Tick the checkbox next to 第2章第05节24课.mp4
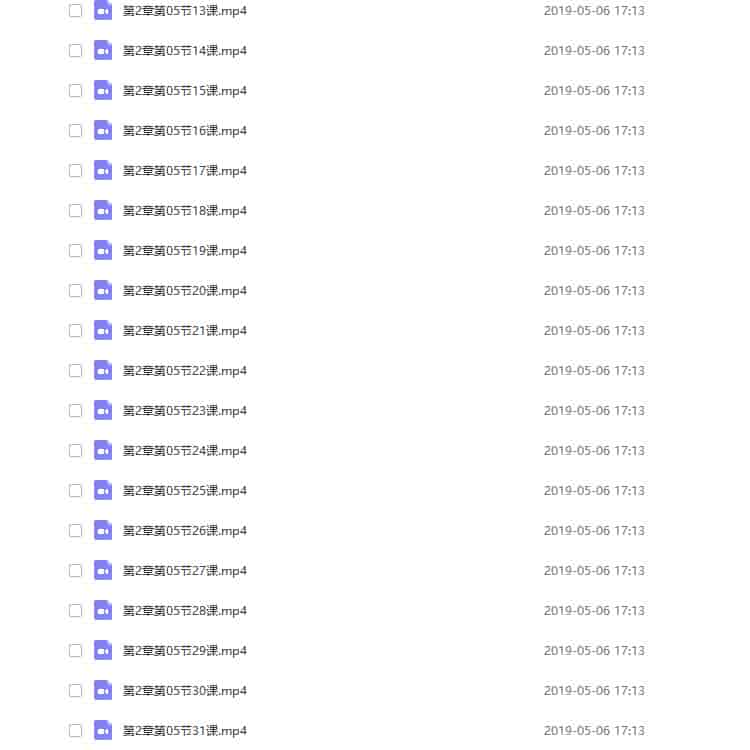Viewport: 750px width, 750px height. pos(75,451)
